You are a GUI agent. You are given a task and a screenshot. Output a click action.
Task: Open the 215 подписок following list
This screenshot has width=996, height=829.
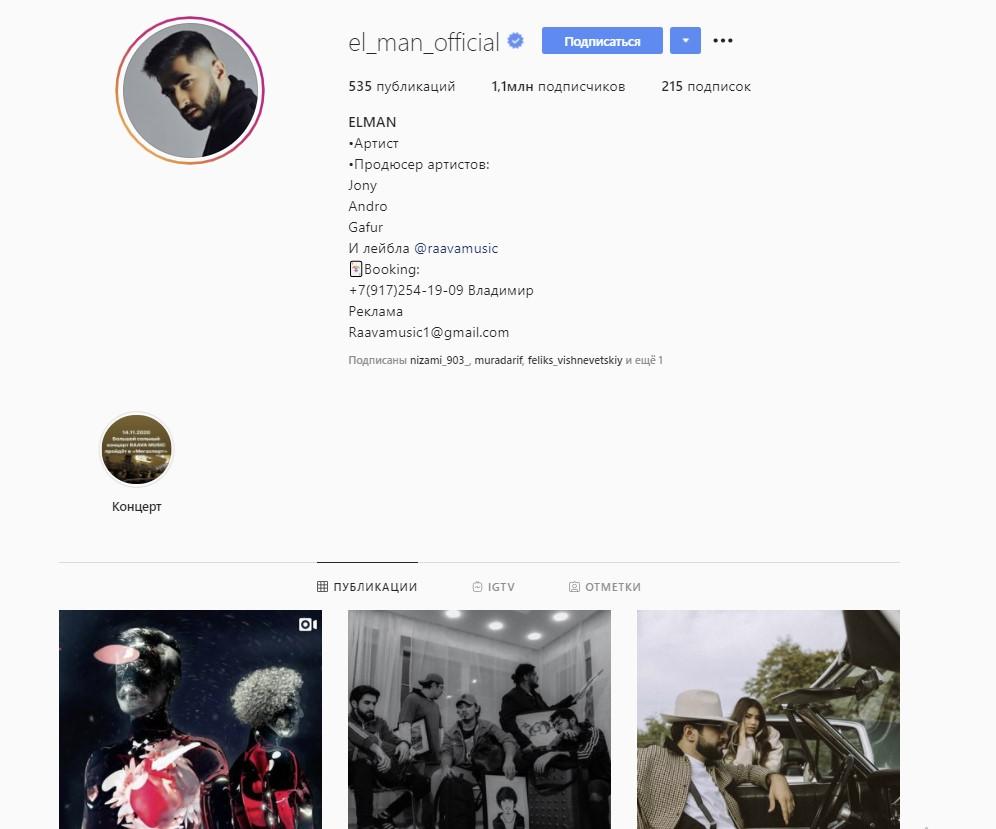705,87
